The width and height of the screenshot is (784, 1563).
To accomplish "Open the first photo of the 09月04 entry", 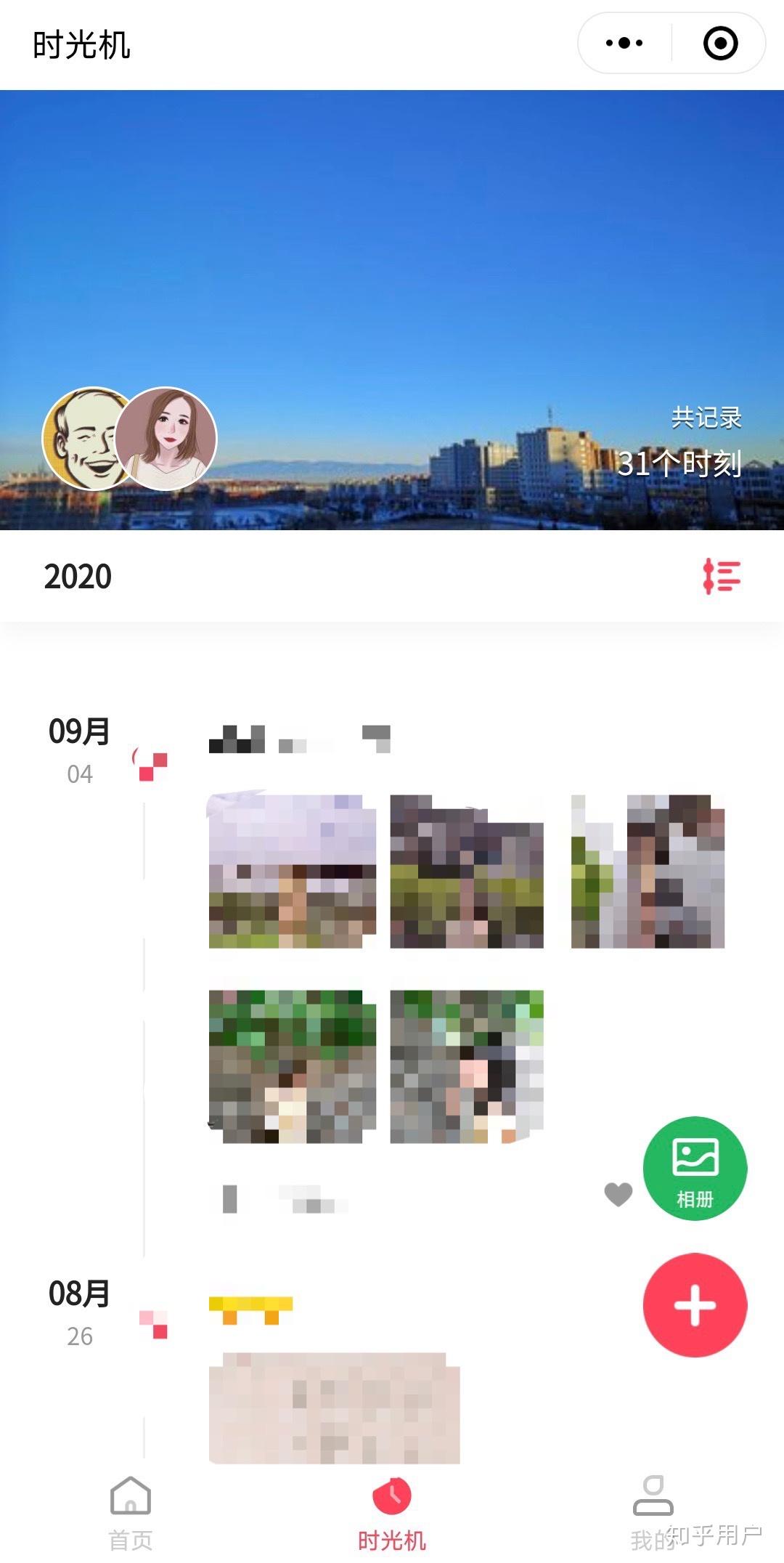I will point(292,871).
